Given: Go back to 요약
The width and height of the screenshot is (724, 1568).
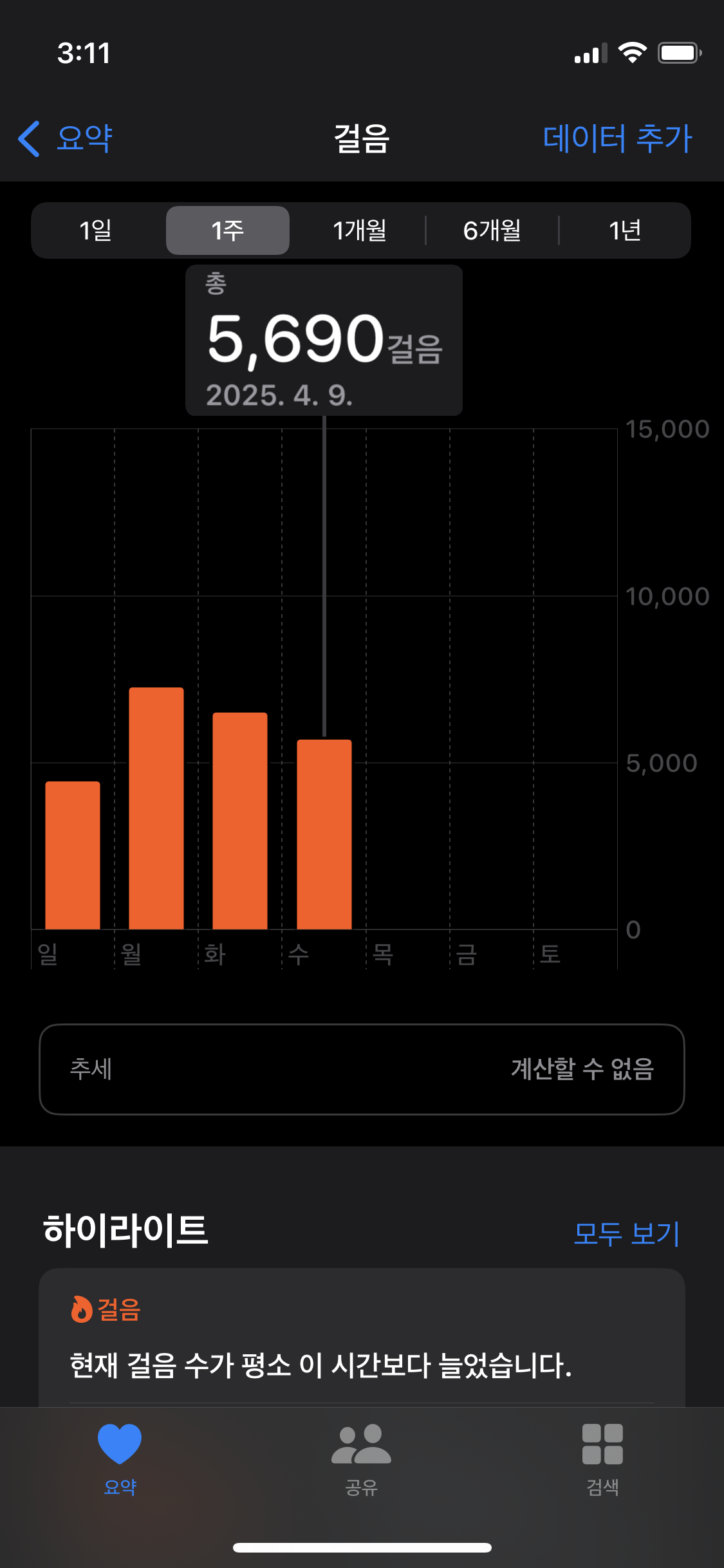Looking at the screenshot, I should [x=65, y=138].
